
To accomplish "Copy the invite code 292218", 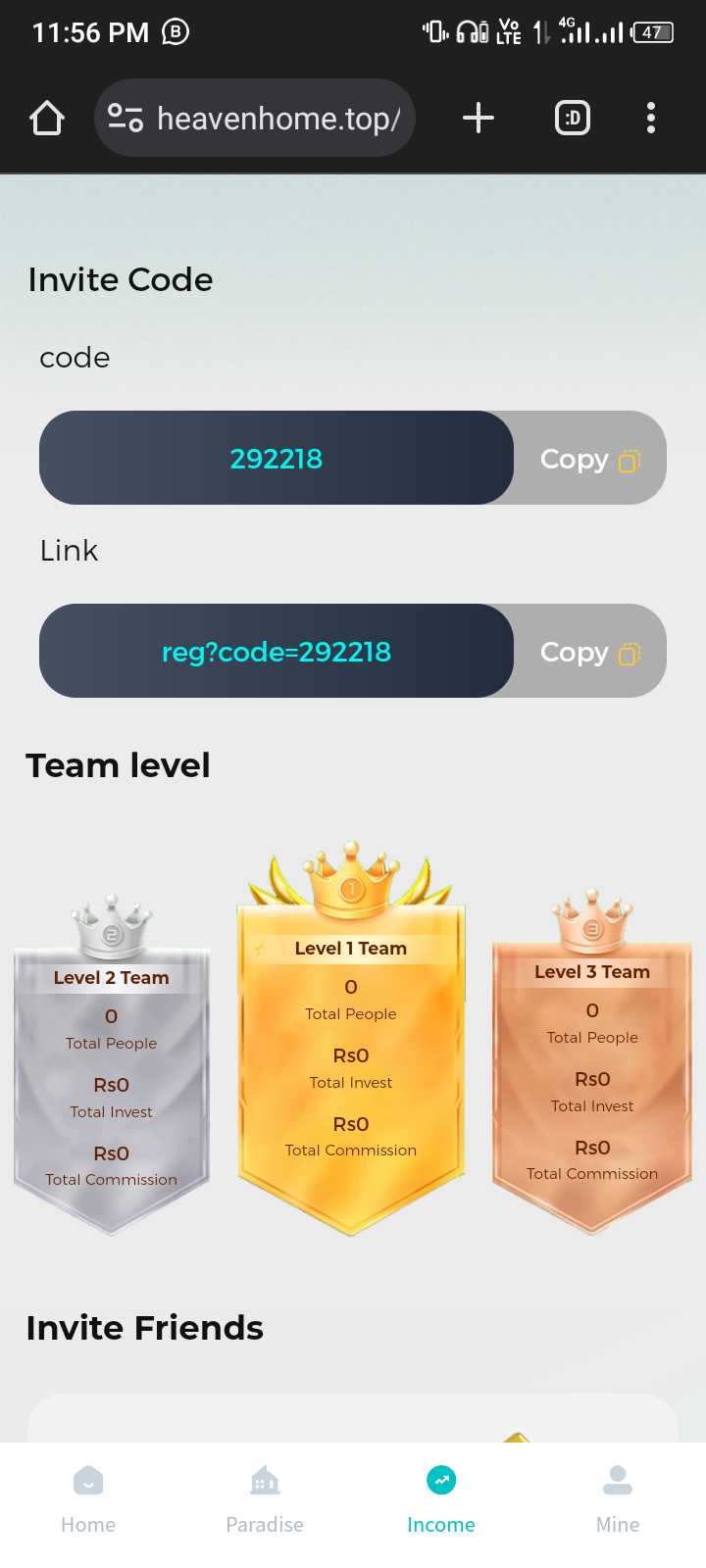I will pyautogui.click(x=589, y=459).
